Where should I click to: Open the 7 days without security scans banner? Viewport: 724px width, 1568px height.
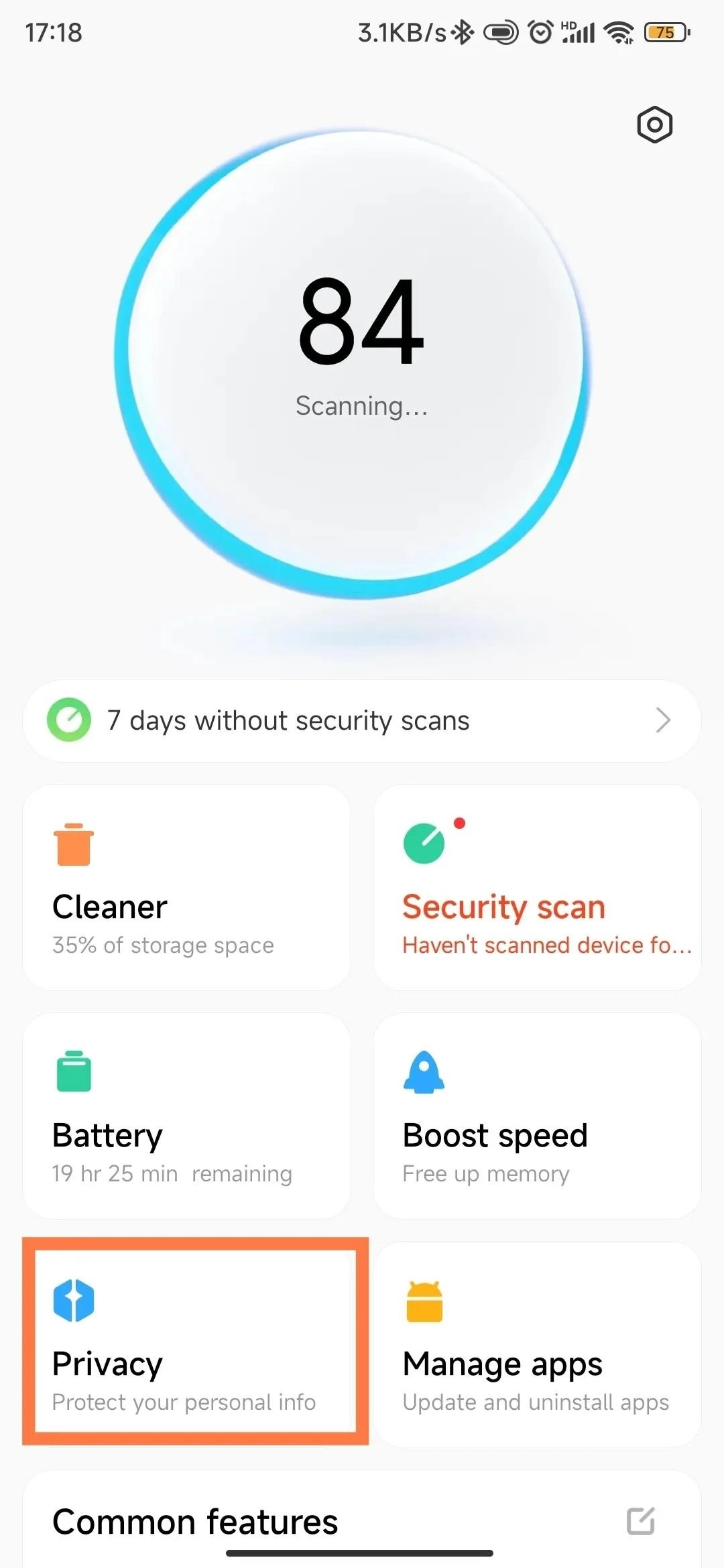362,720
